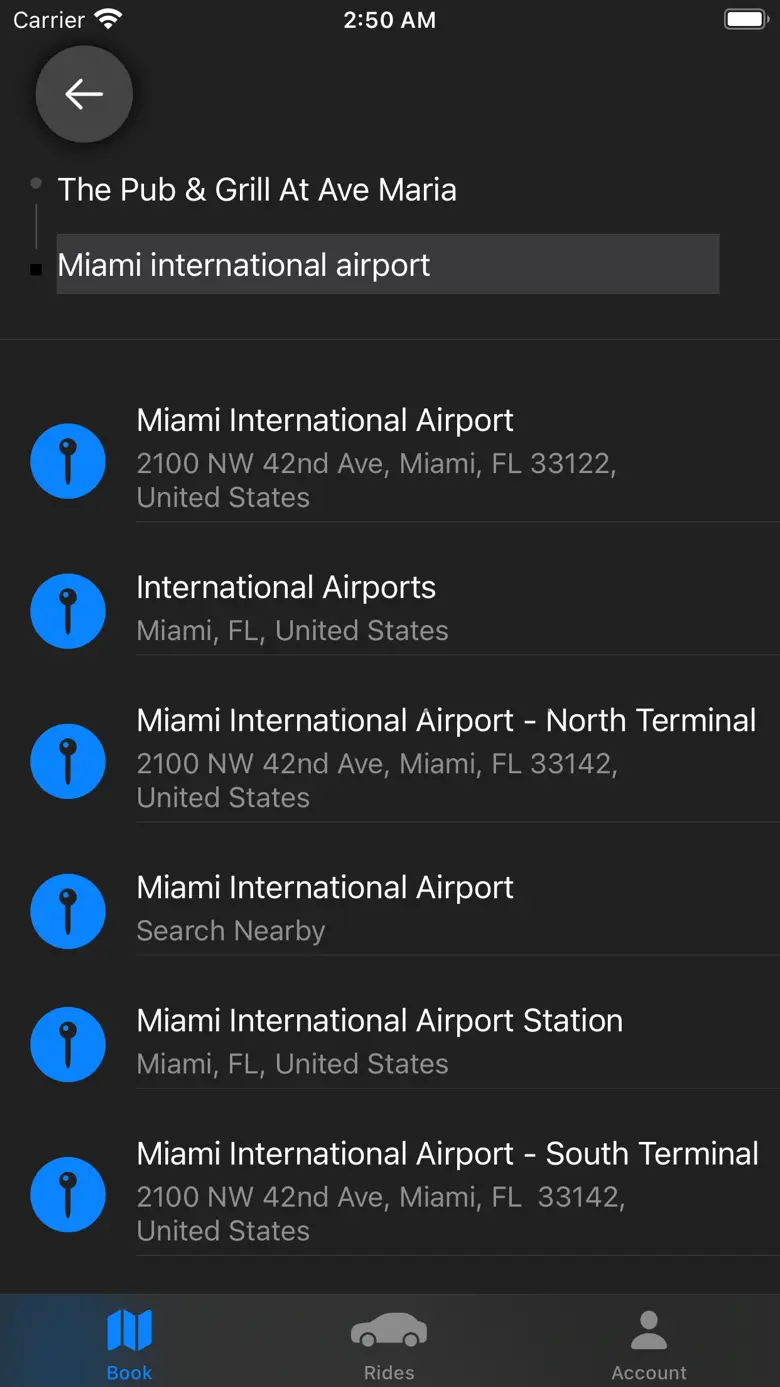Open the Book tab
Screen dimensions: 780x1387
coord(129,1343)
